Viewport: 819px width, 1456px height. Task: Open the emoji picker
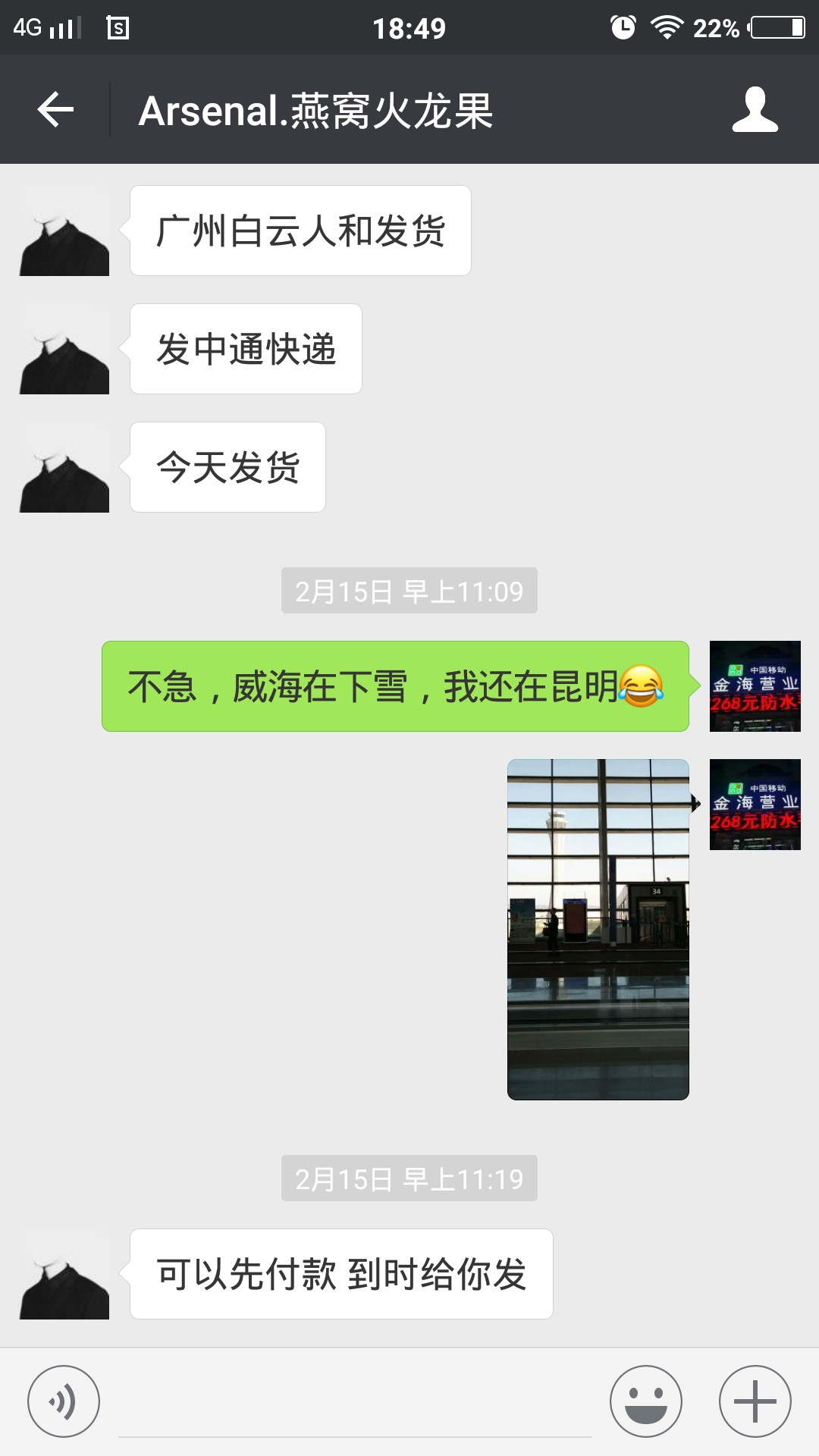click(646, 1401)
